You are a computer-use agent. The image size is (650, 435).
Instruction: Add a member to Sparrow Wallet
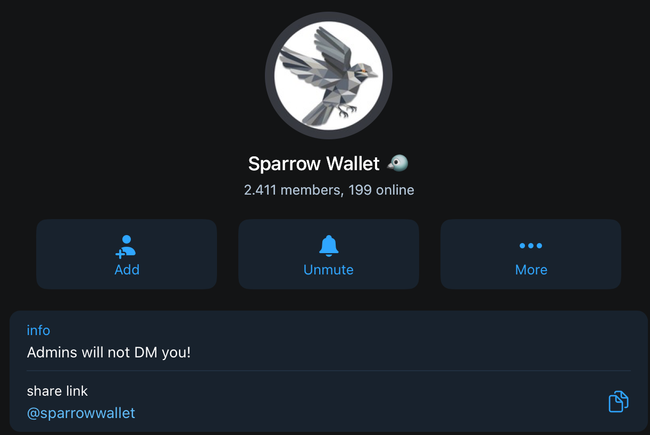click(x=127, y=254)
